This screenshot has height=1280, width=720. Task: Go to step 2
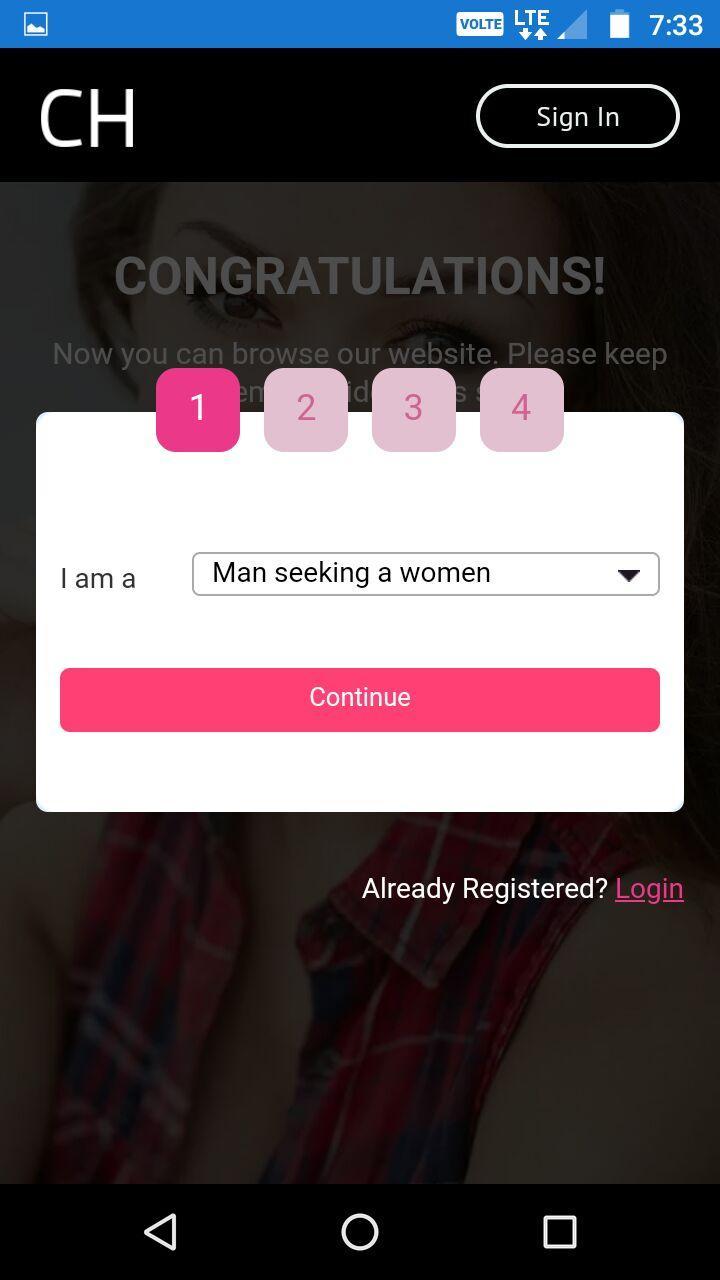click(306, 409)
